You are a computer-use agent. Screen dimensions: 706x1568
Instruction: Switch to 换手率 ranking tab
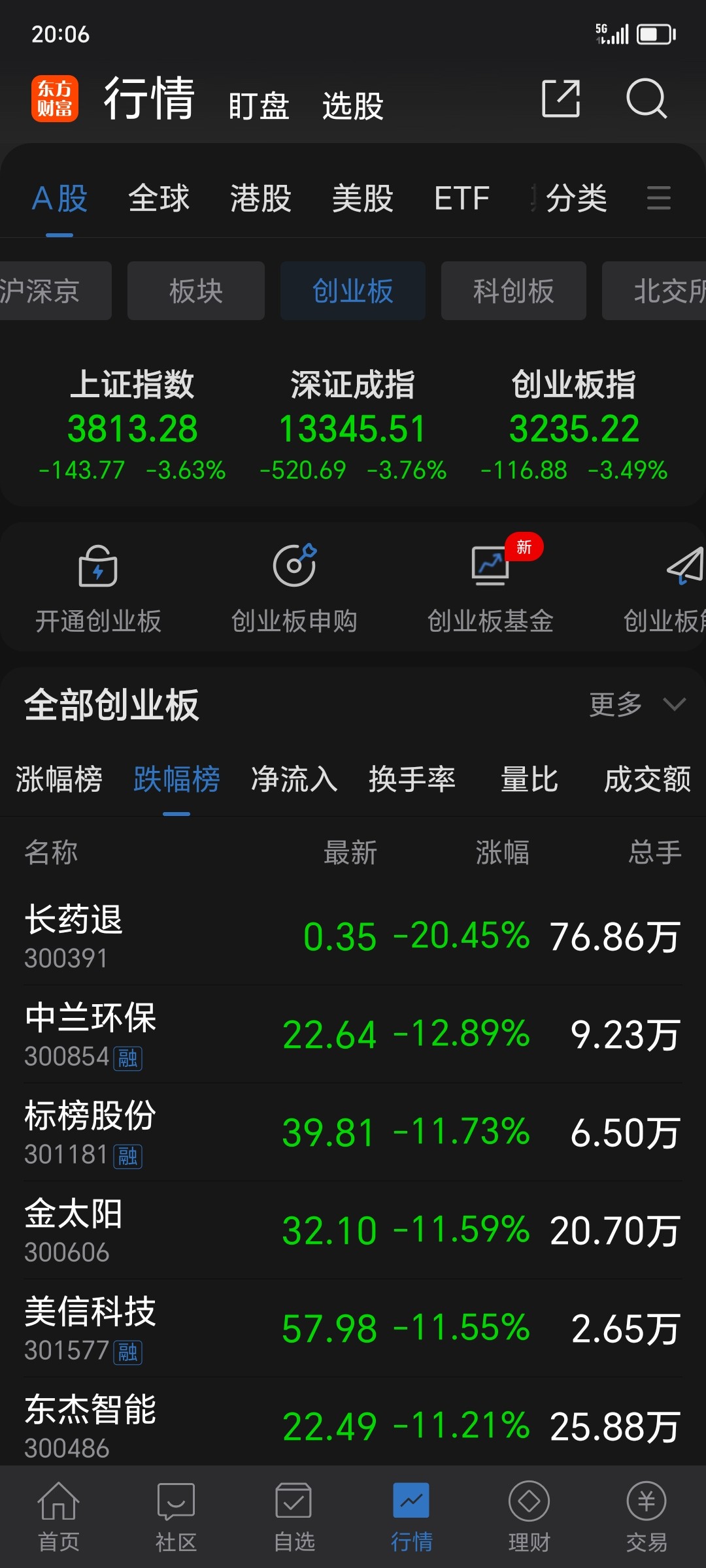coord(412,779)
